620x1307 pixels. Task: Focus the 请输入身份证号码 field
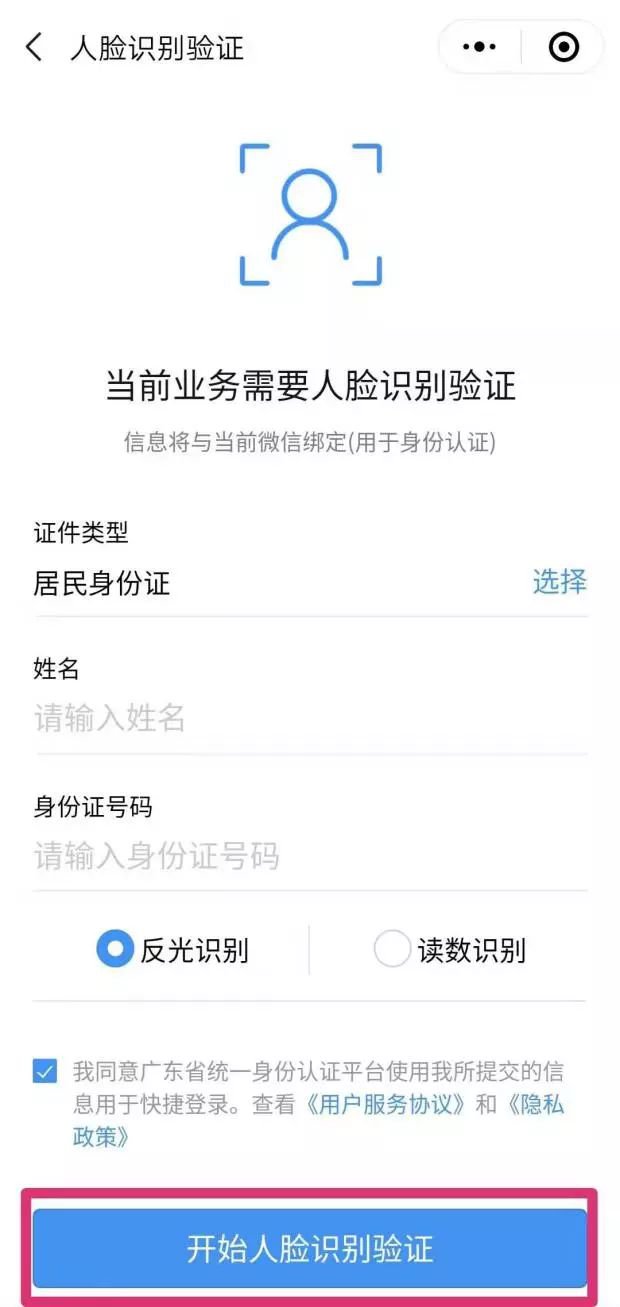pos(310,856)
